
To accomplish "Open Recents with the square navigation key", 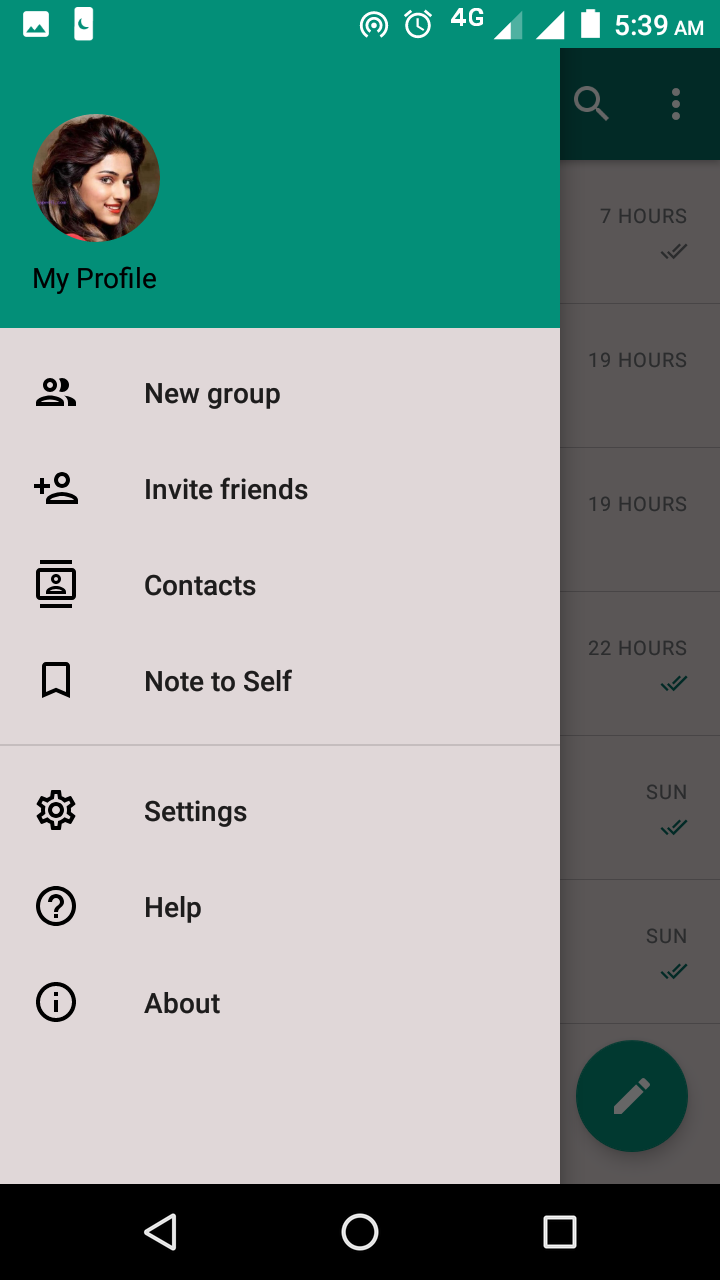I will pyautogui.click(x=560, y=1232).
